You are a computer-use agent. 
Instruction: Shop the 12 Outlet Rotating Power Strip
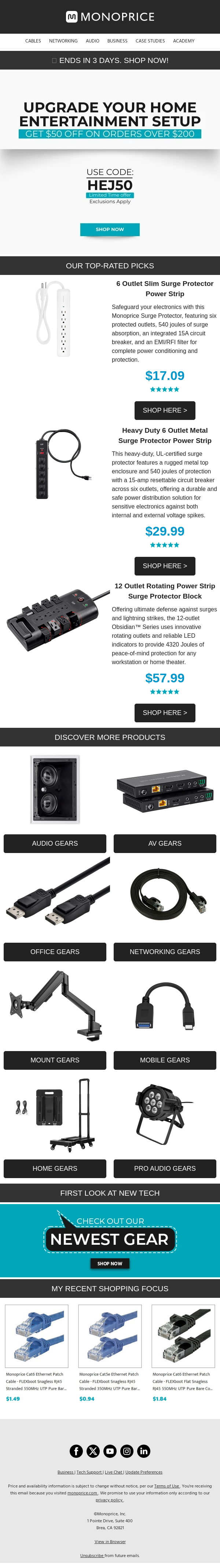(x=165, y=712)
